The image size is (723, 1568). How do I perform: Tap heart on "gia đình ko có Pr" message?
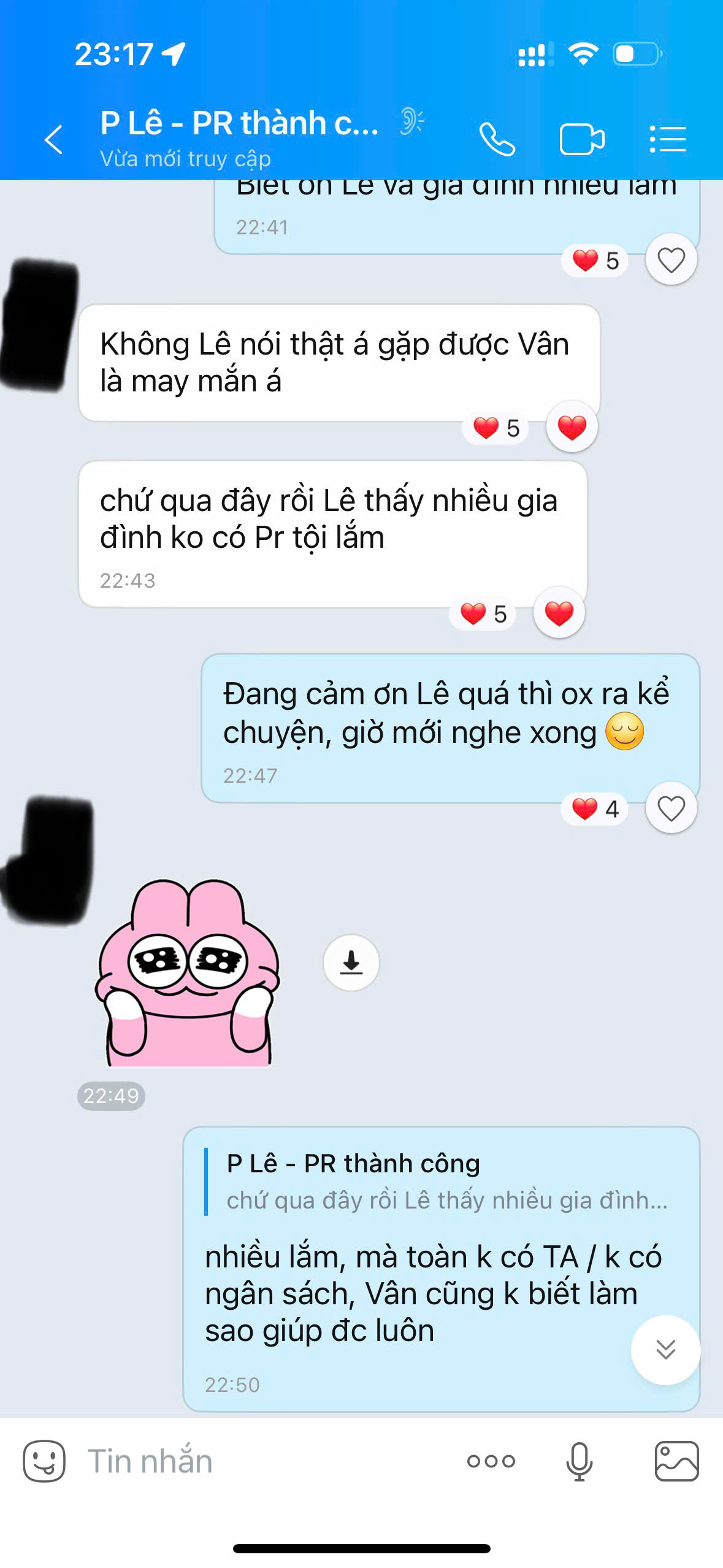point(559,613)
